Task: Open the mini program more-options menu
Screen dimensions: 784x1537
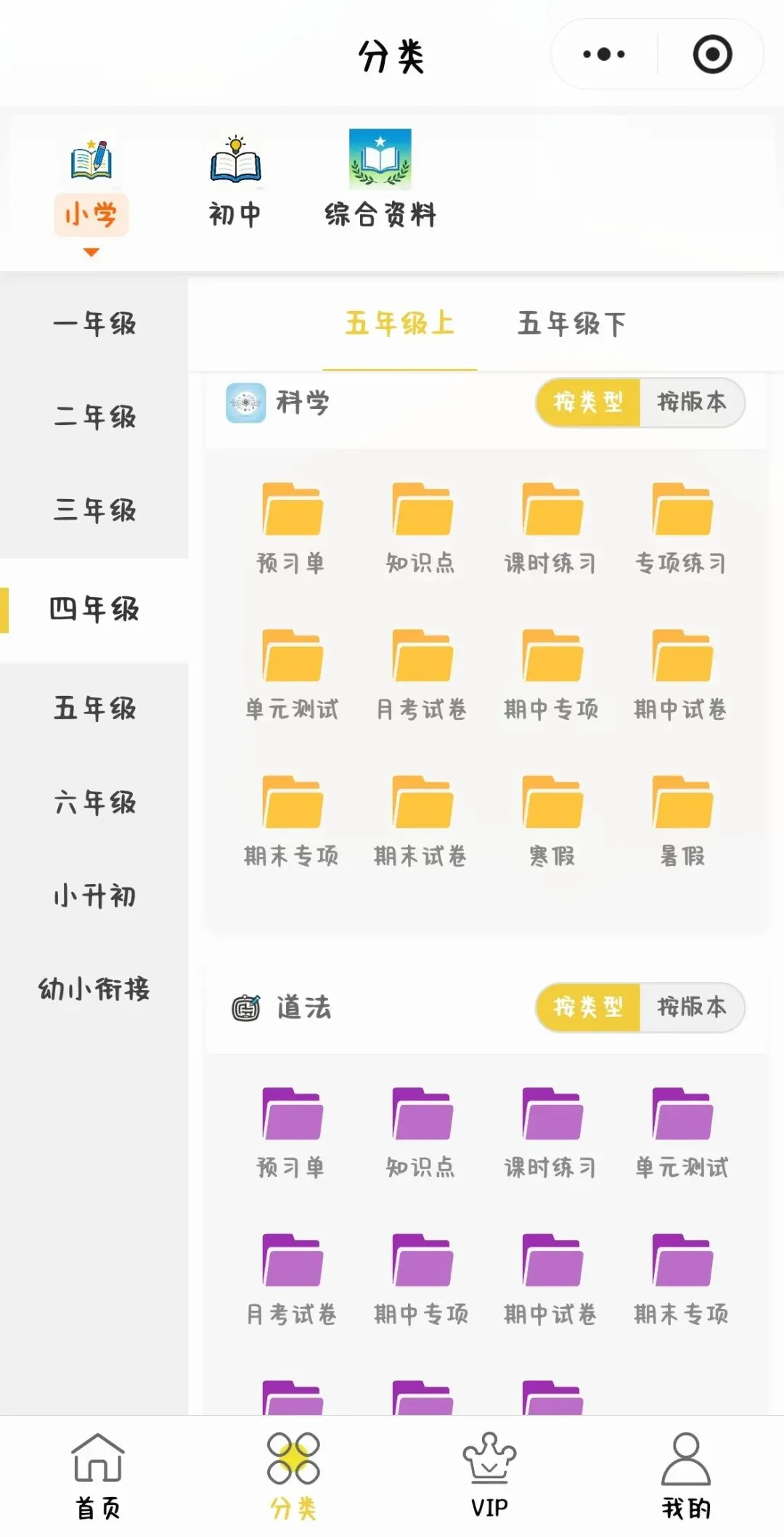Action: 604,54
